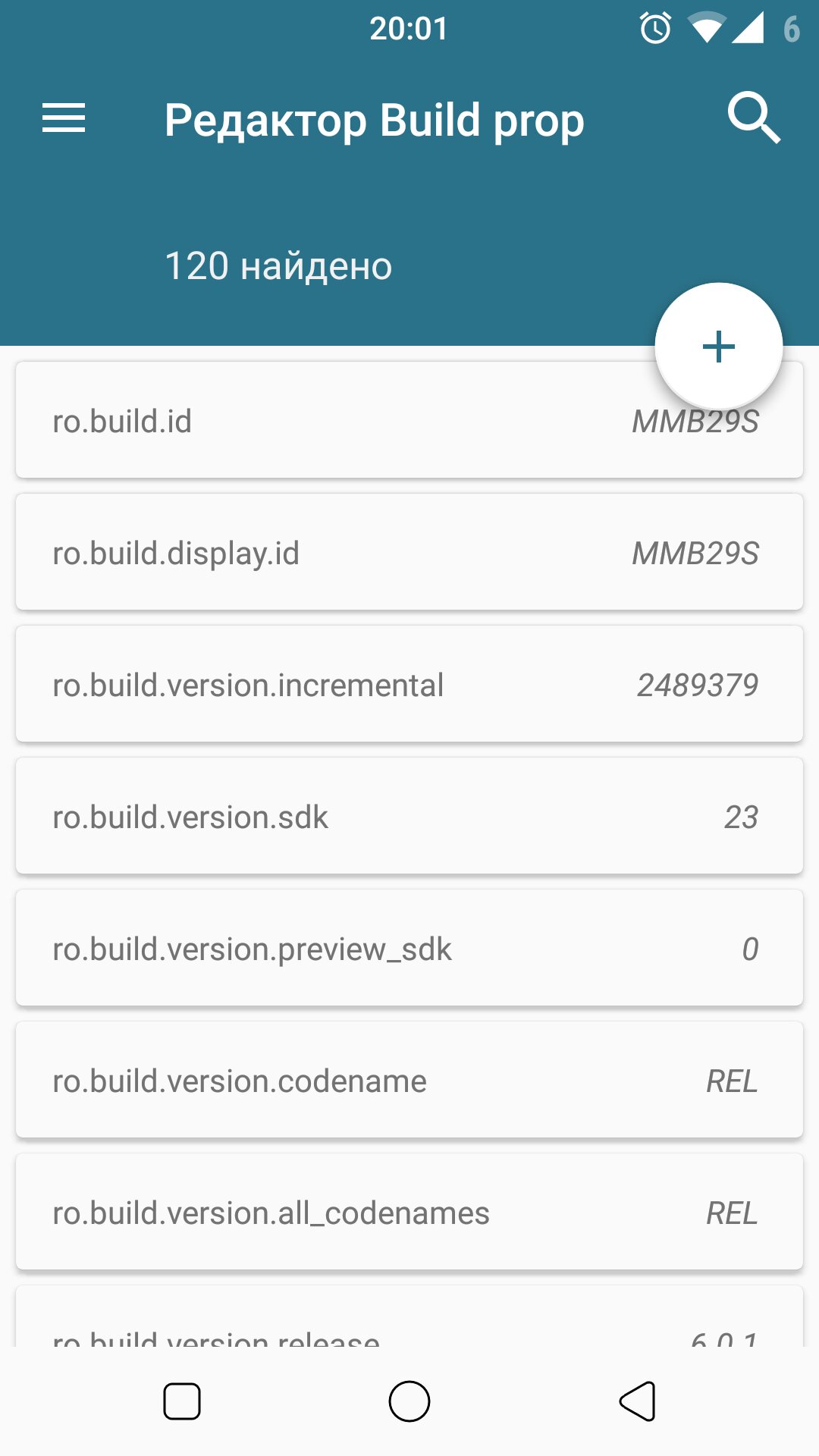This screenshot has height=1456, width=819.
Task: Search build properties with the magnifier icon
Action: [753, 118]
